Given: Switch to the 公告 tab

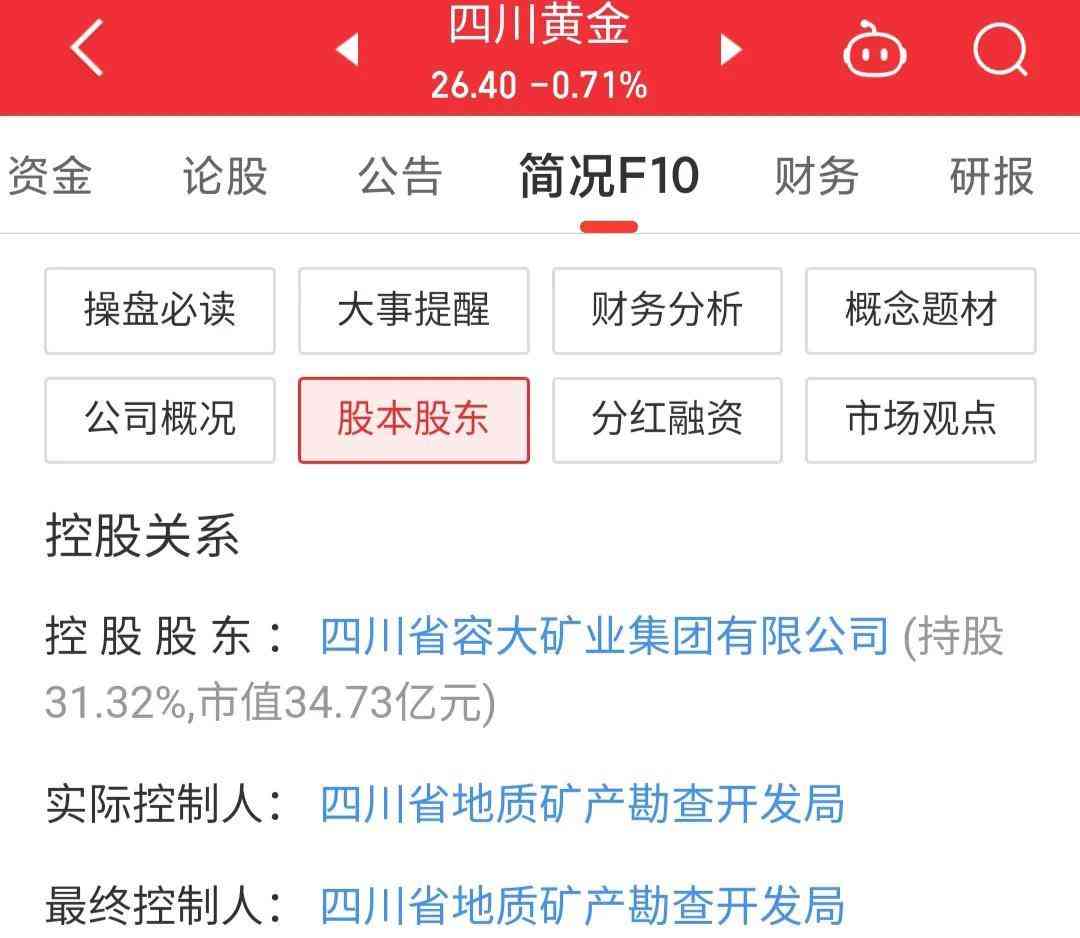Looking at the screenshot, I should coord(400,177).
